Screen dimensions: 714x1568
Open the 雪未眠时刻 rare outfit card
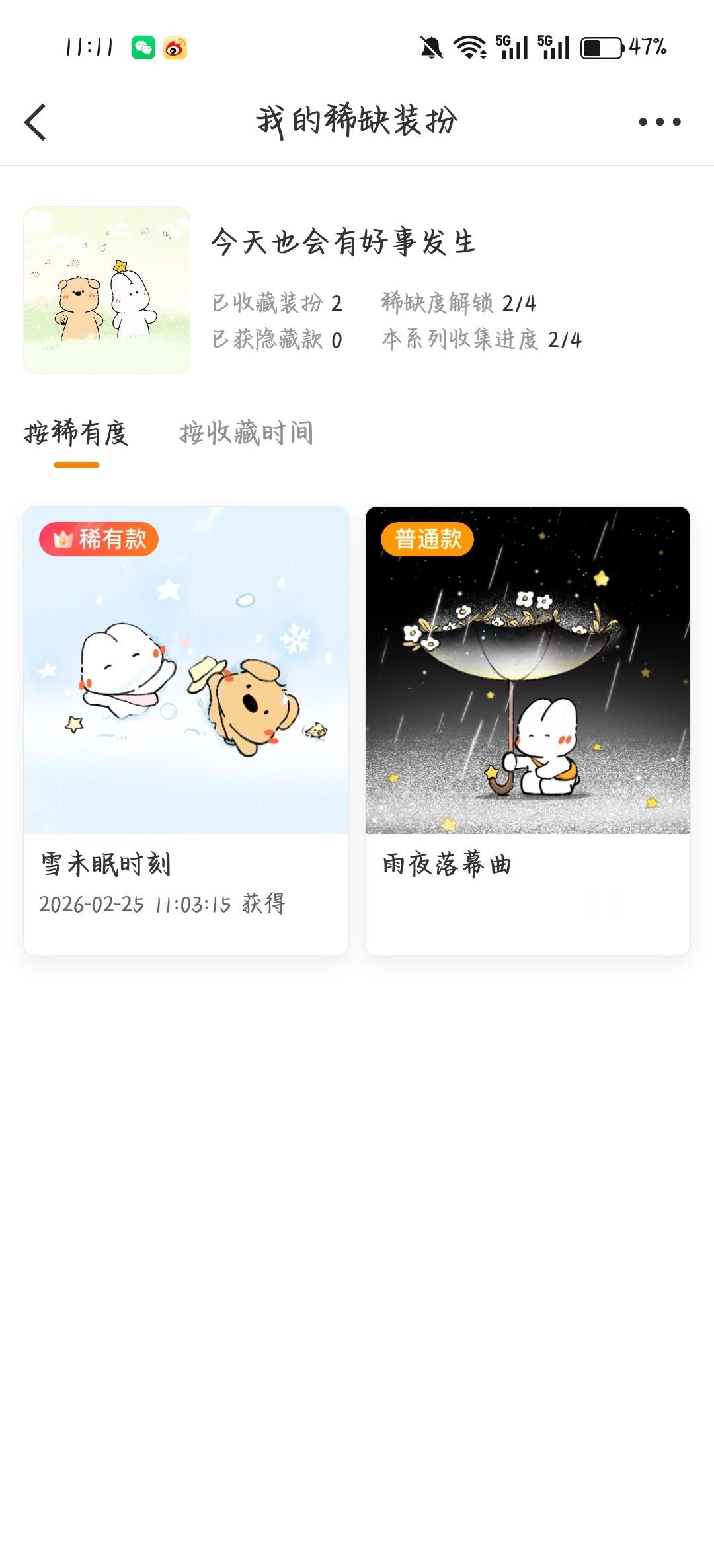186,729
